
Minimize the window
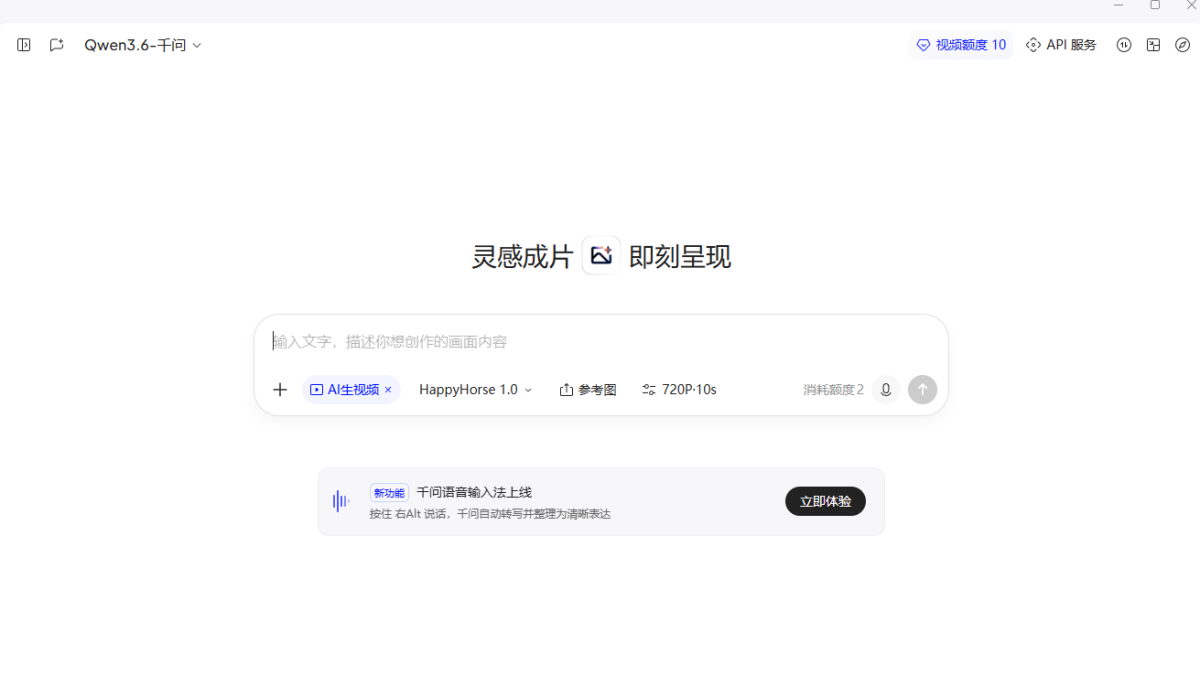click(x=1119, y=5)
